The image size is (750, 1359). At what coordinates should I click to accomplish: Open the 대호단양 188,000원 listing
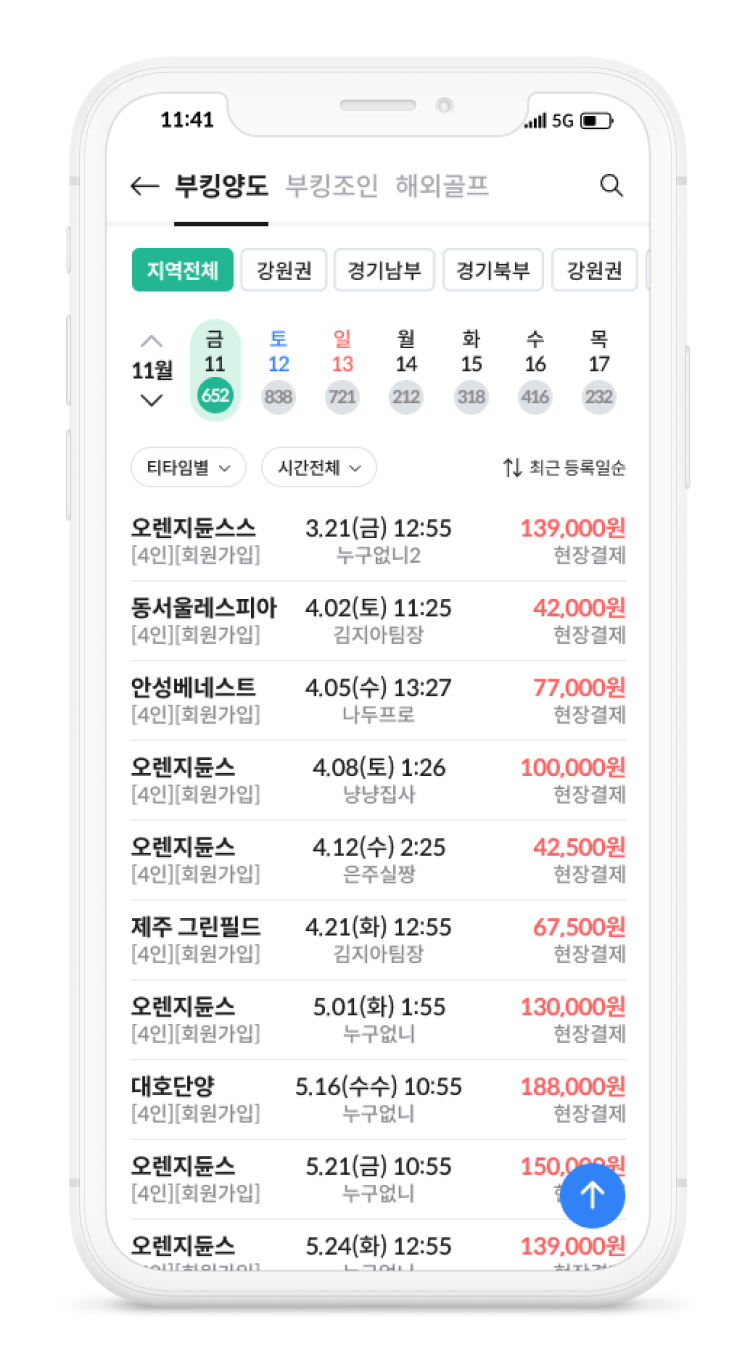(378, 1099)
